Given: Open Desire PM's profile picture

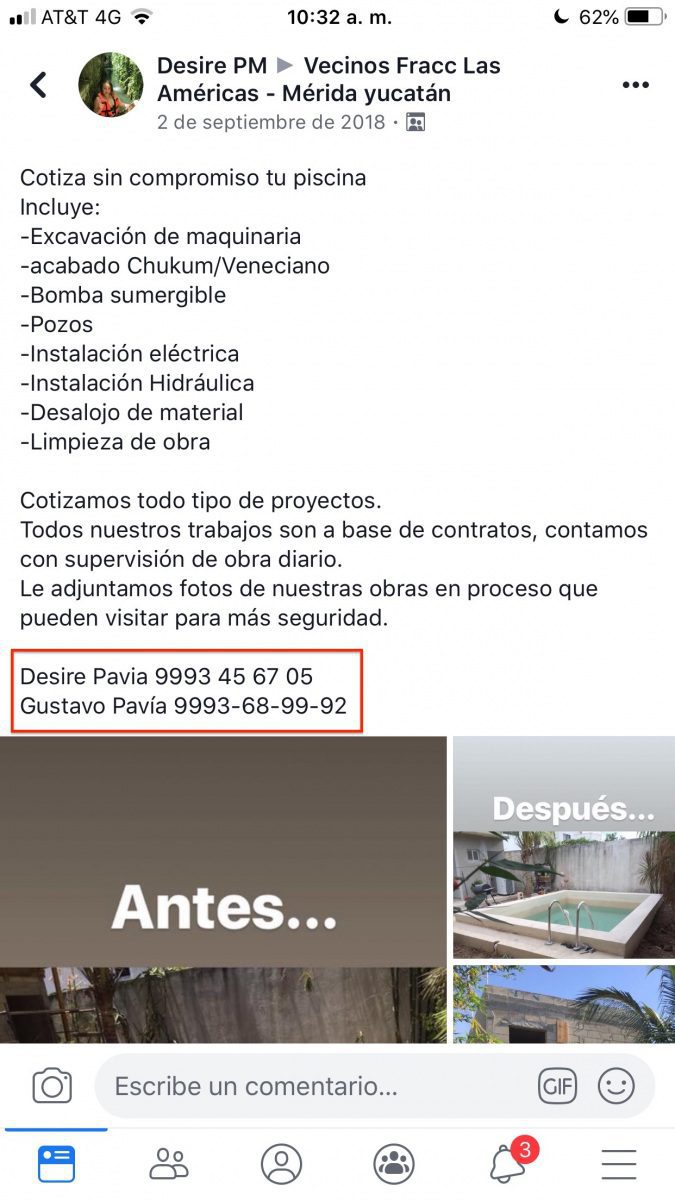Looking at the screenshot, I should tap(111, 85).
